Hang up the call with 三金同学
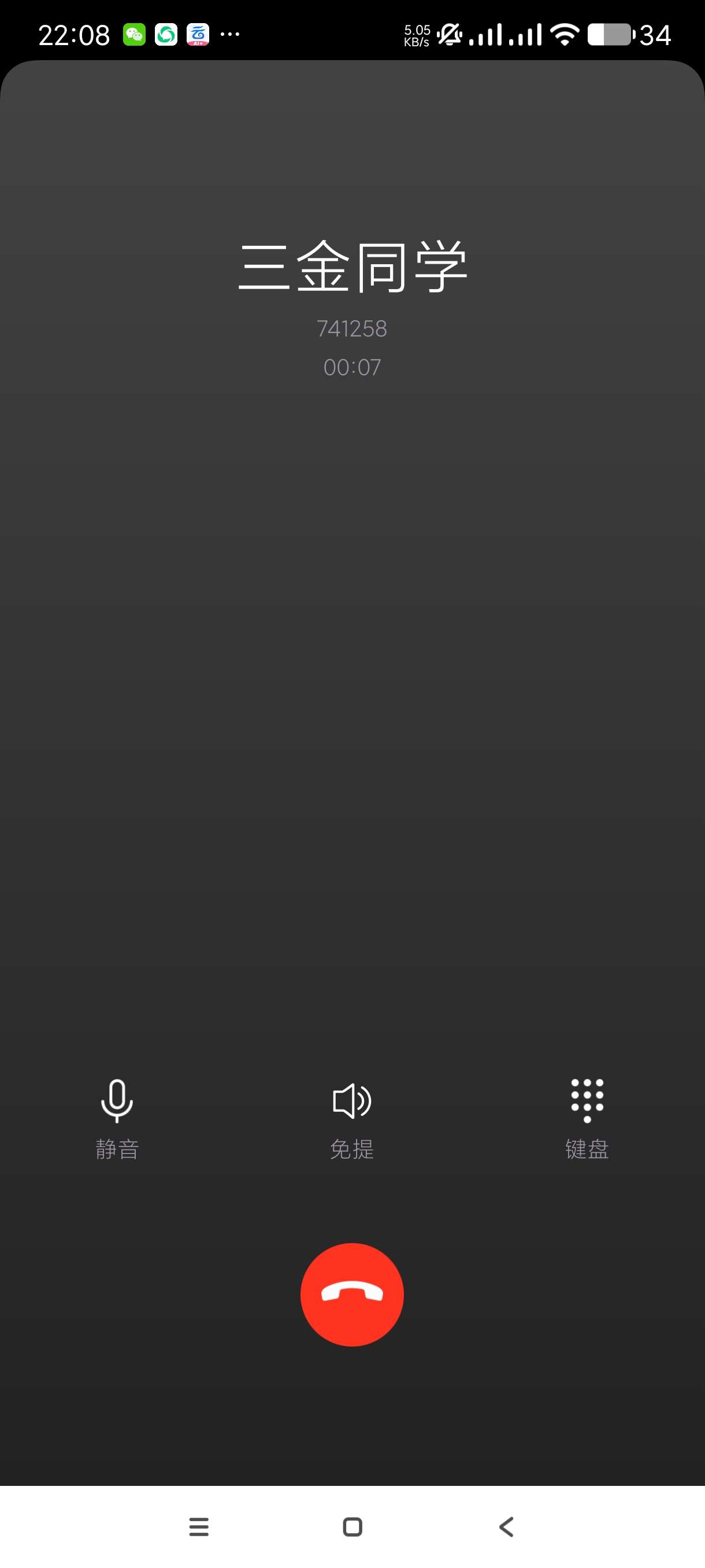Viewport: 705px width, 1568px height. pyautogui.click(x=352, y=1294)
